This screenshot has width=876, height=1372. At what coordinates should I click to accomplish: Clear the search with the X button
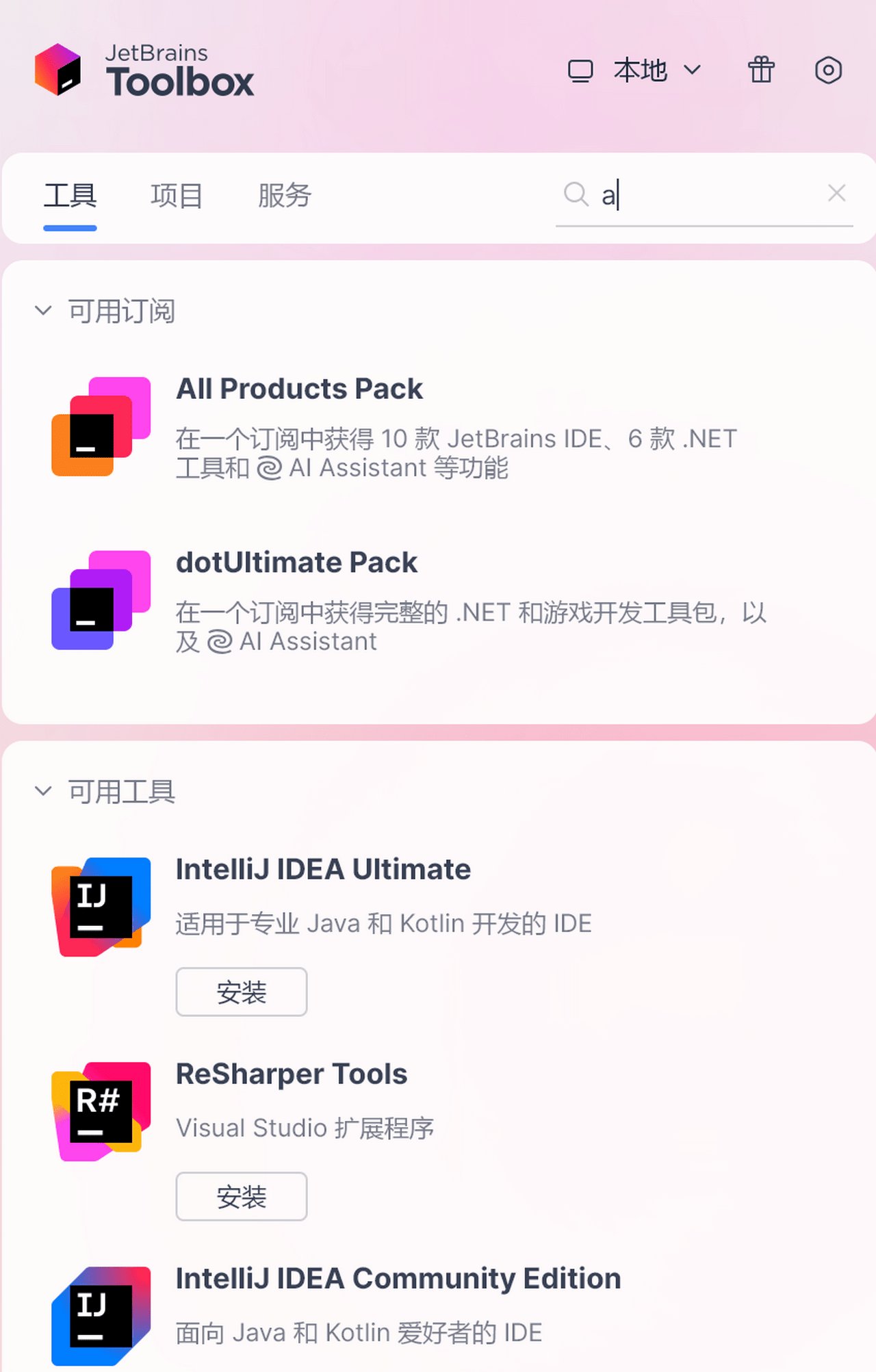tap(837, 194)
